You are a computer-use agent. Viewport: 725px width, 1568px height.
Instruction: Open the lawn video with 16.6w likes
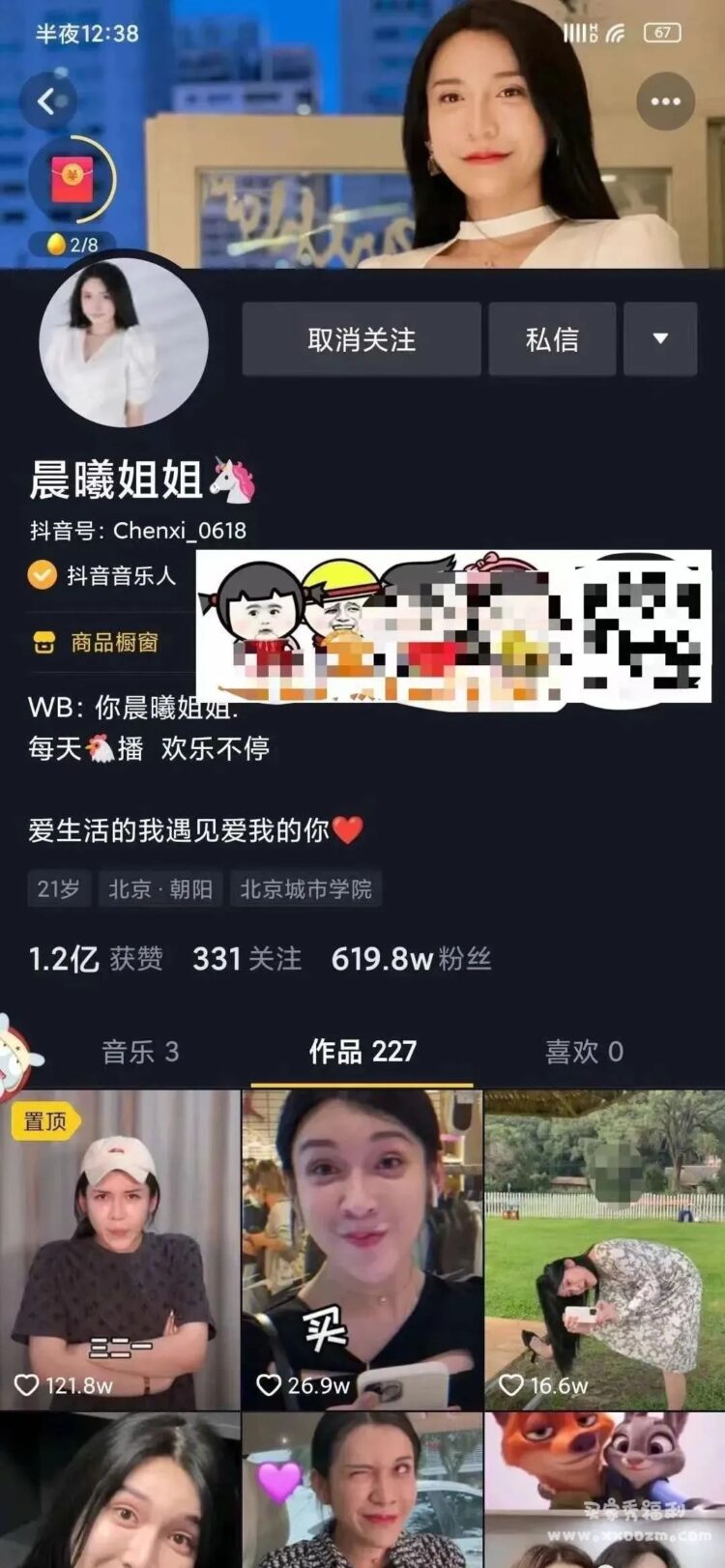(x=604, y=1249)
